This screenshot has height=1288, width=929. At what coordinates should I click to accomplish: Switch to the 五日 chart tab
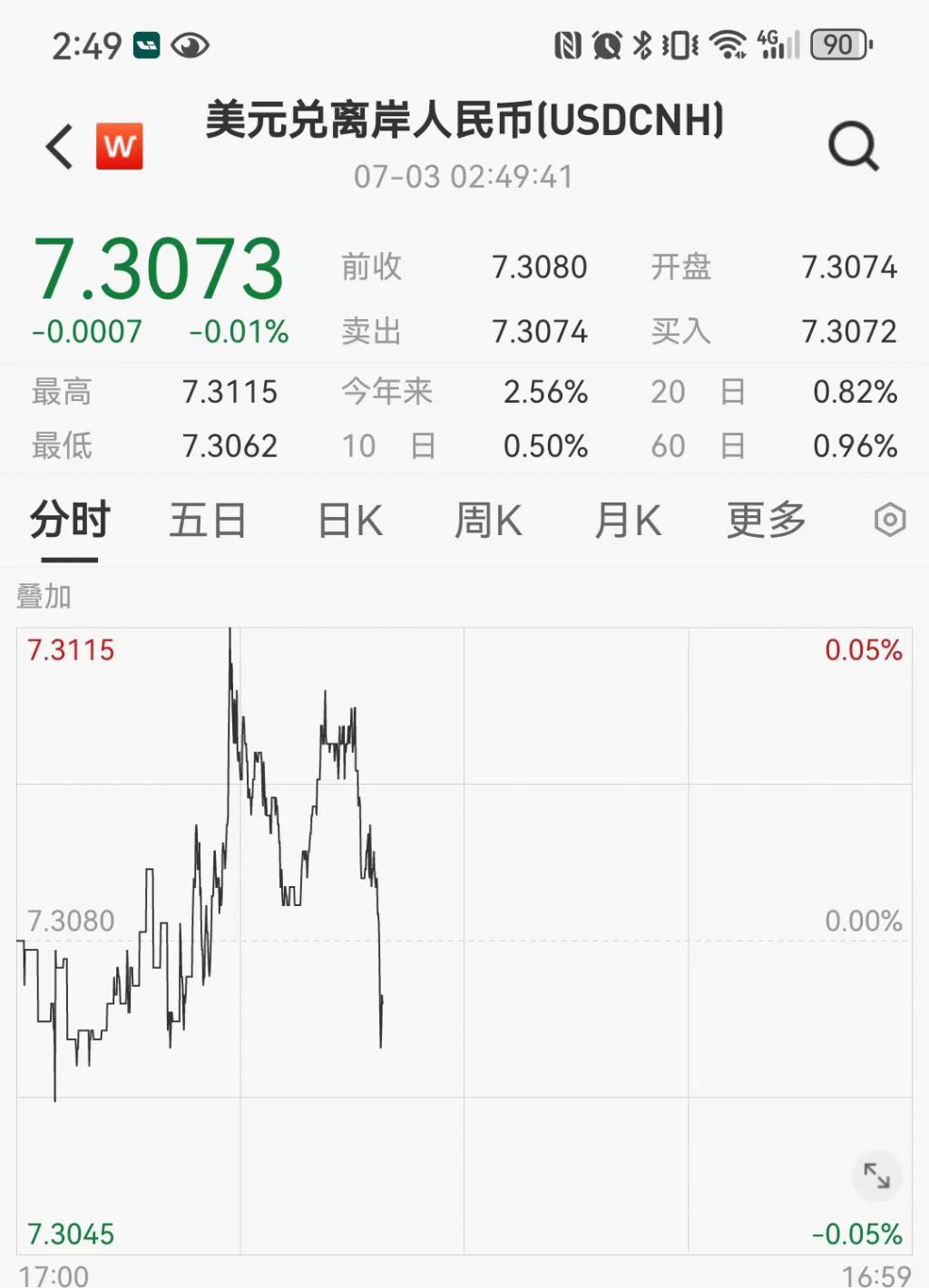(208, 522)
